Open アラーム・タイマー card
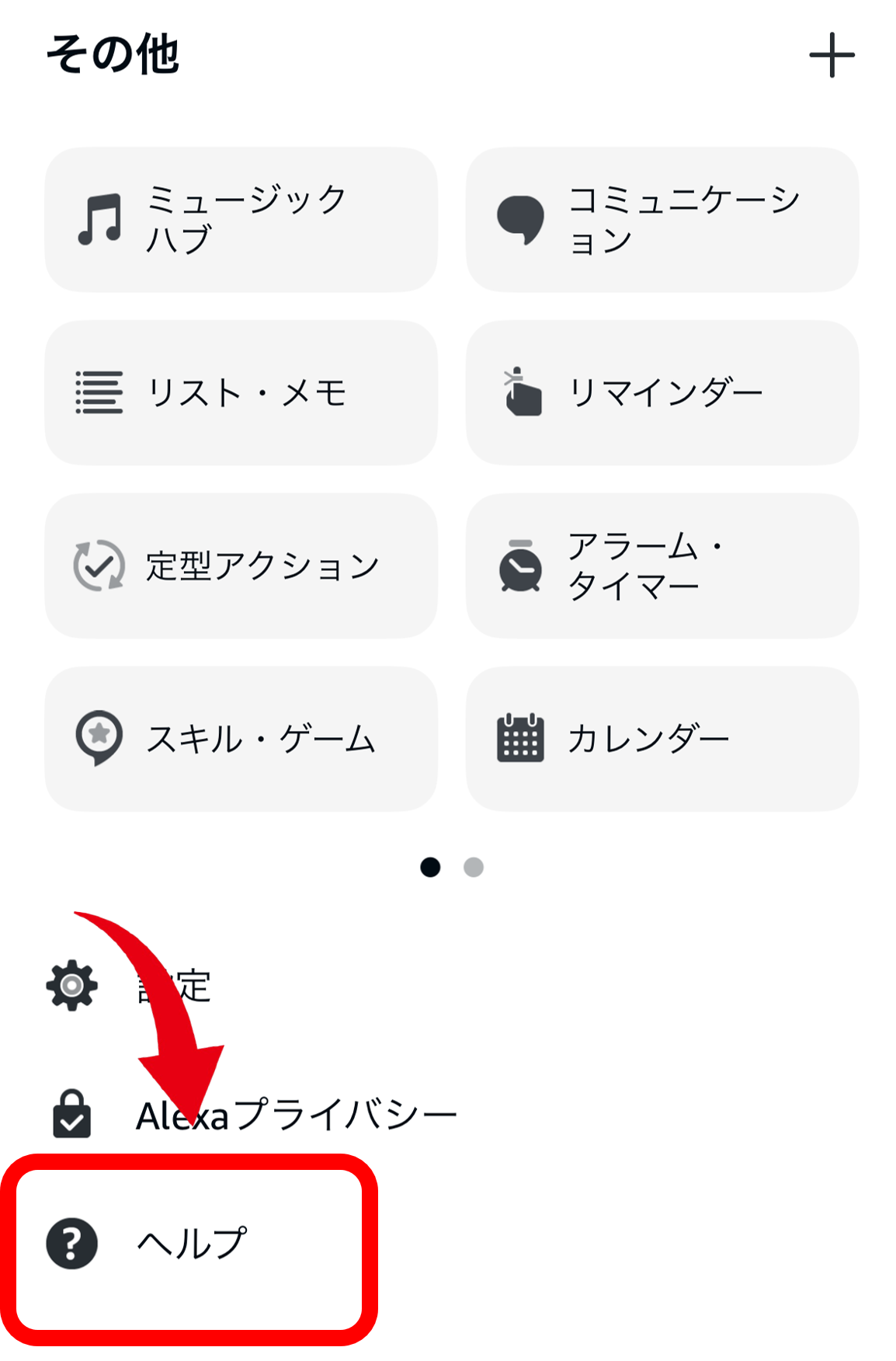This screenshot has width=896, height=1361. pyautogui.click(x=662, y=566)
